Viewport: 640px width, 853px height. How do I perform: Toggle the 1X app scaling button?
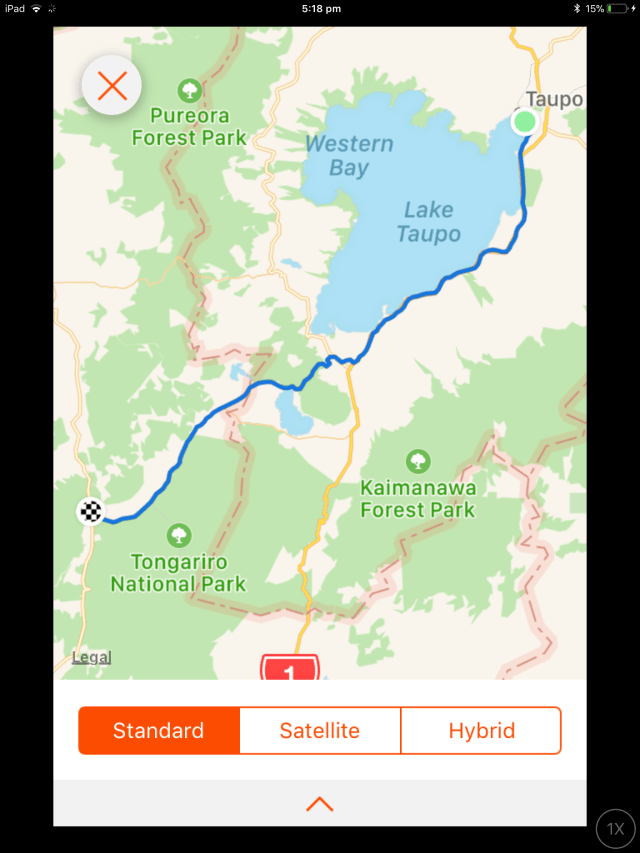click(x=616, y=829)
